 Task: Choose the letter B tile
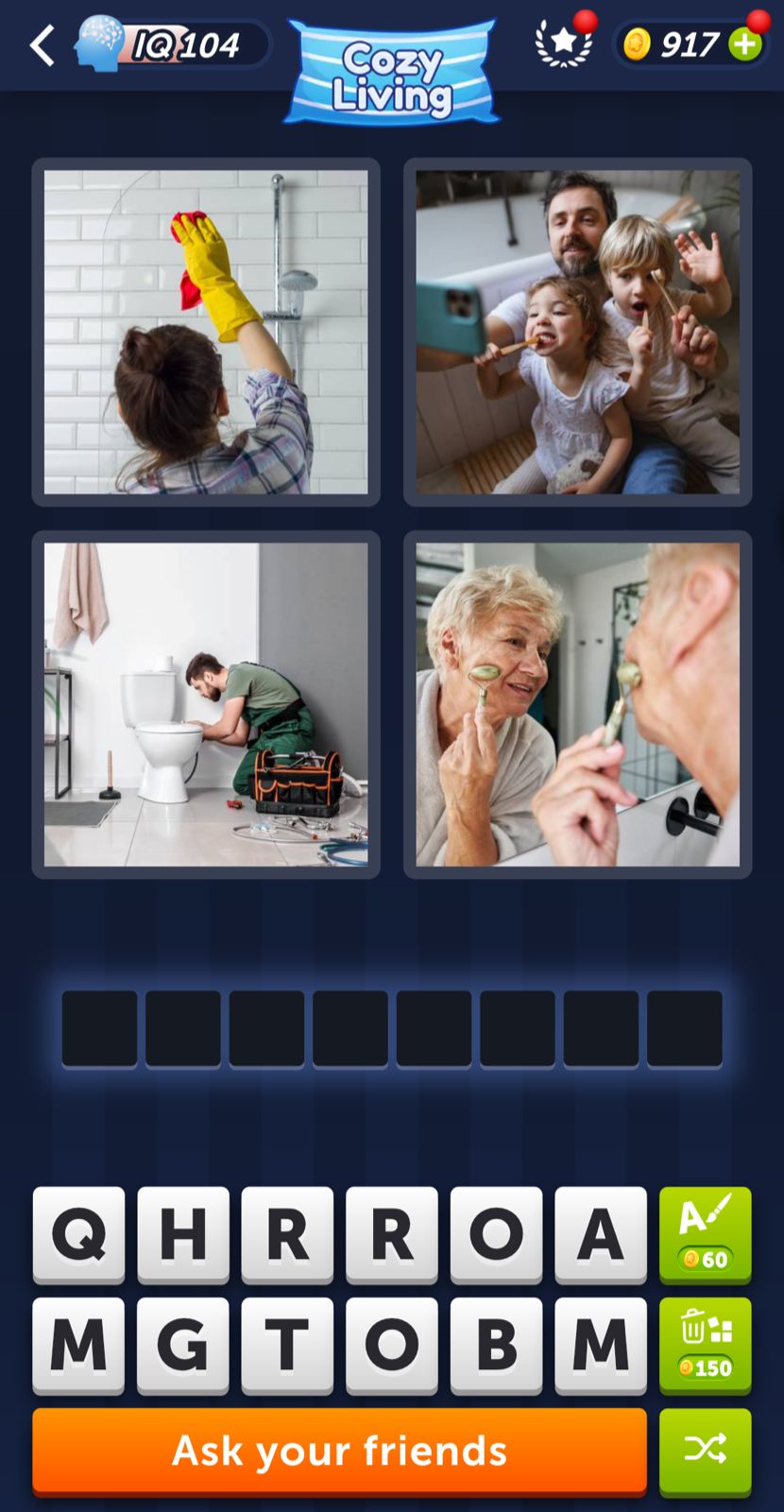pos(496,1345)
